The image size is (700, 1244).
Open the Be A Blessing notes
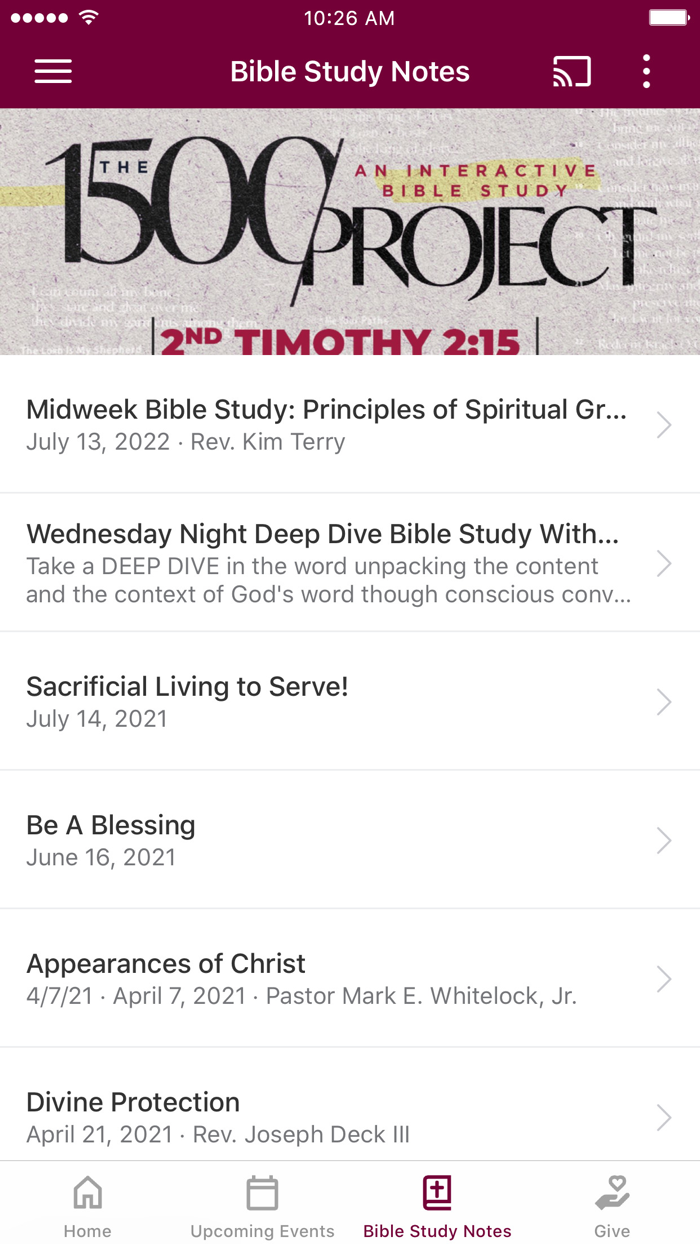click(x=340, y=840)
